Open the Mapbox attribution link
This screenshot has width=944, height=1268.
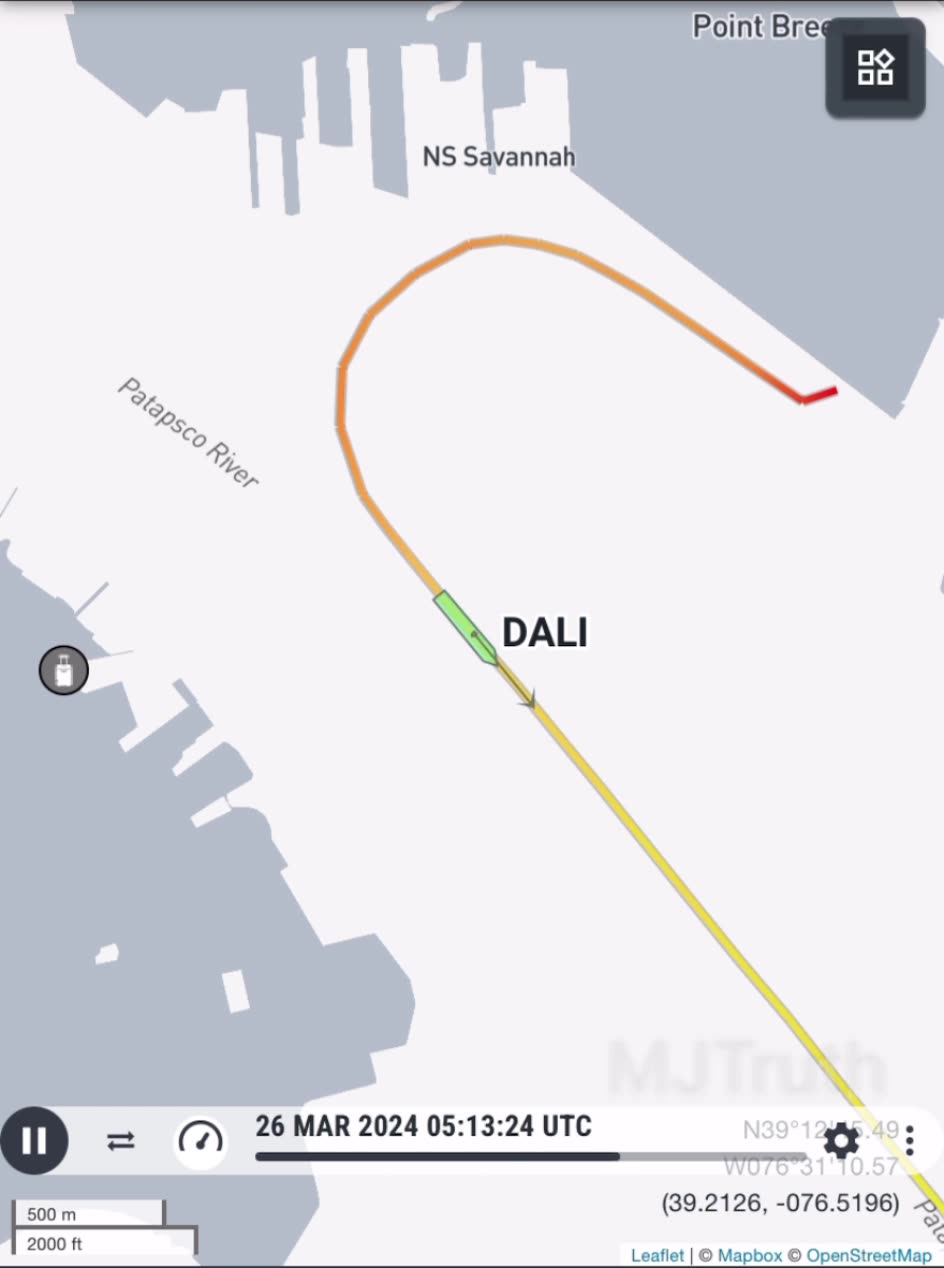[749, 1256]
